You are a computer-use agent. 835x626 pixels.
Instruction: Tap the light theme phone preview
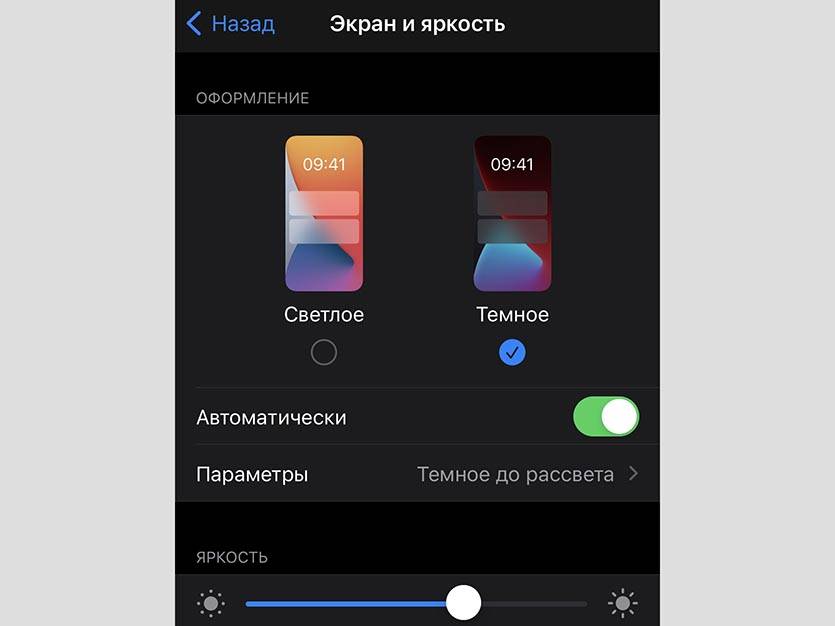point(324,214)
